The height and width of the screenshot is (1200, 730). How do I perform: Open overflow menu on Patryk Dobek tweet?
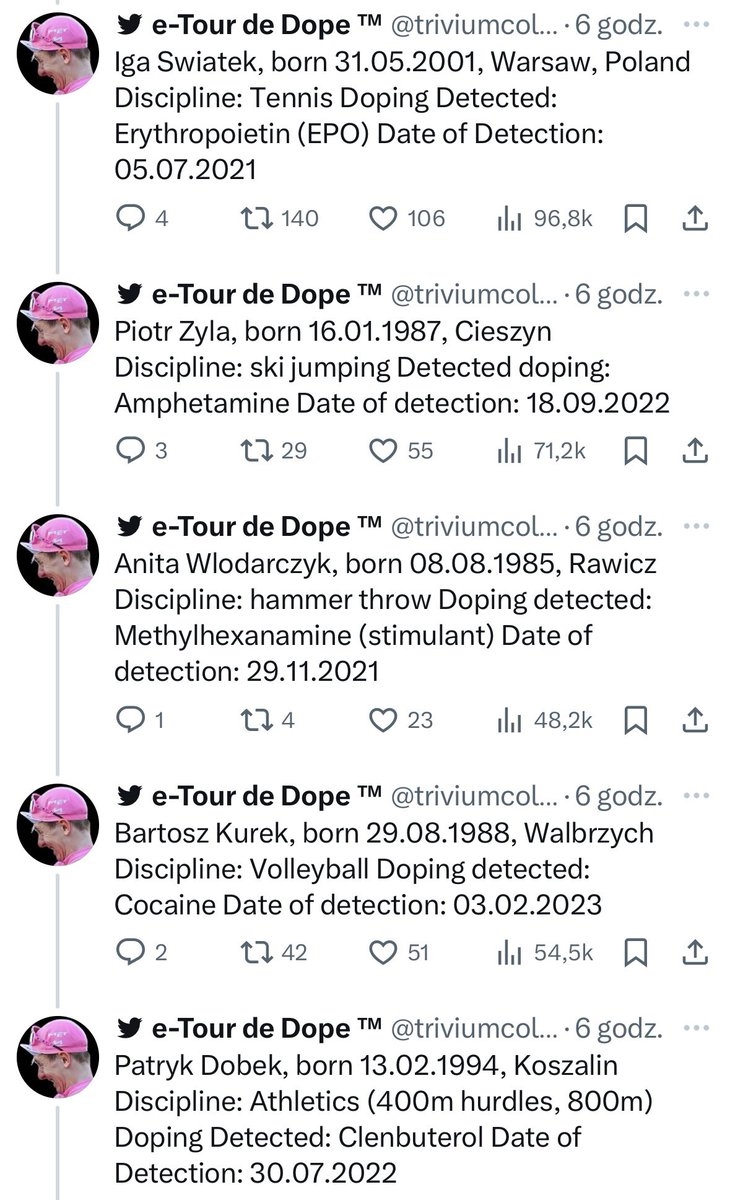tap(695, 1029)
